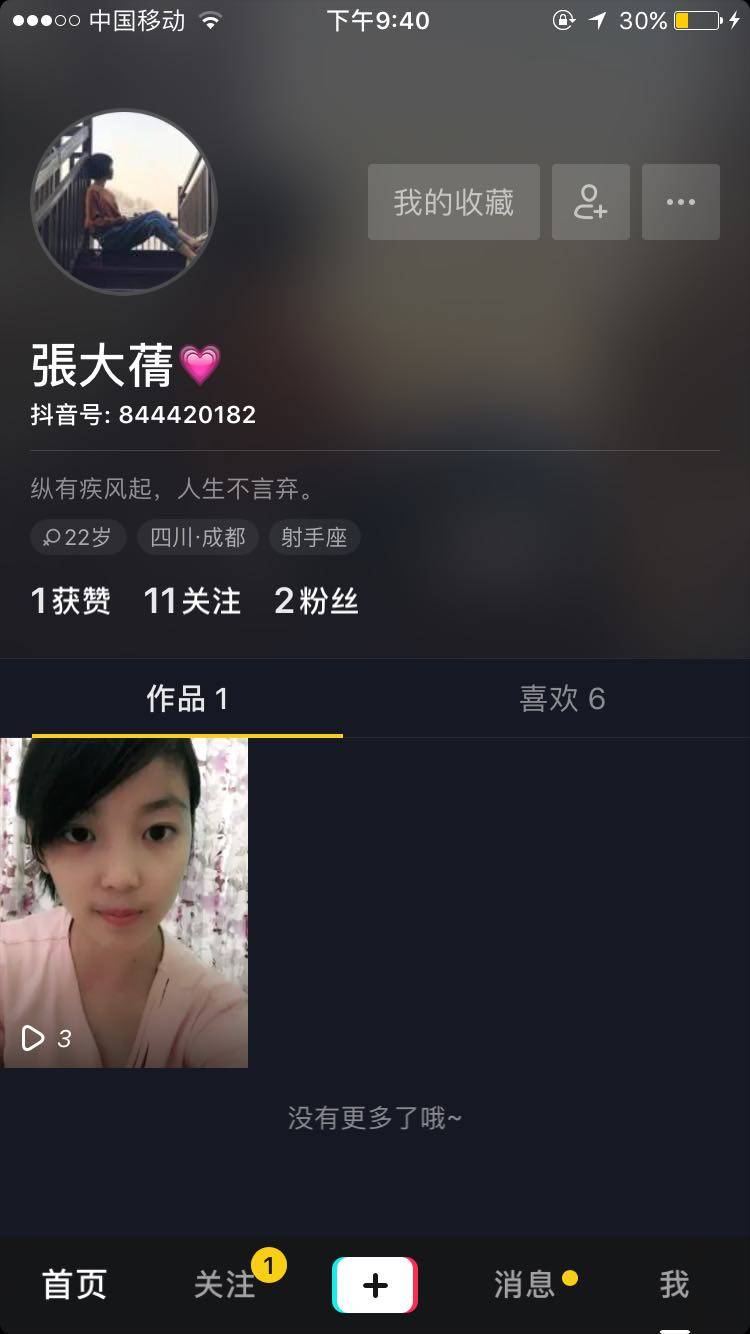Open the three-dot overflow menu
This screenshot has height=1334, width=750.
coord(680,202)
